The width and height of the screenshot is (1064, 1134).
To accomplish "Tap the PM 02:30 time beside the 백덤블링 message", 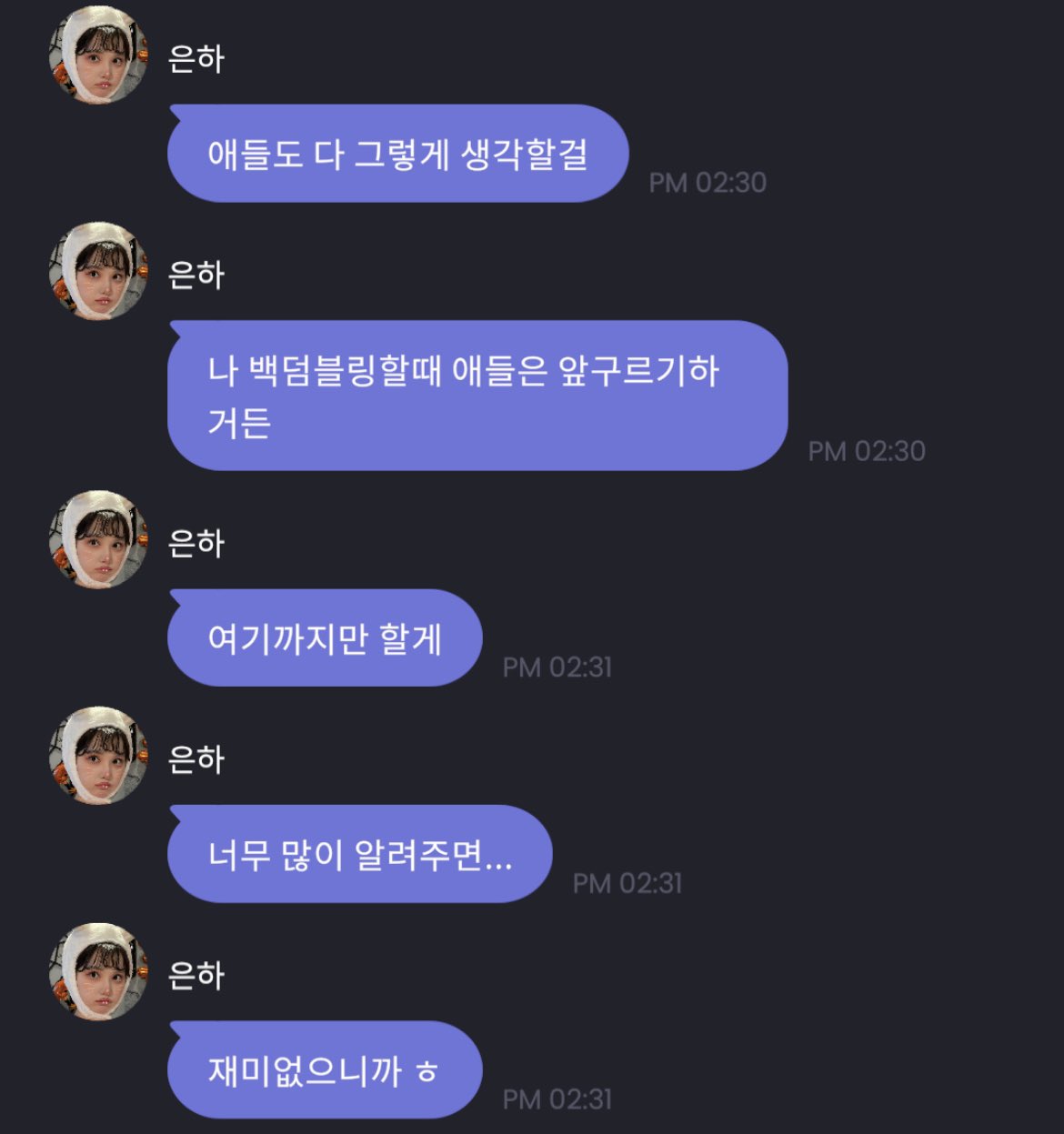I will pos(866,449).
